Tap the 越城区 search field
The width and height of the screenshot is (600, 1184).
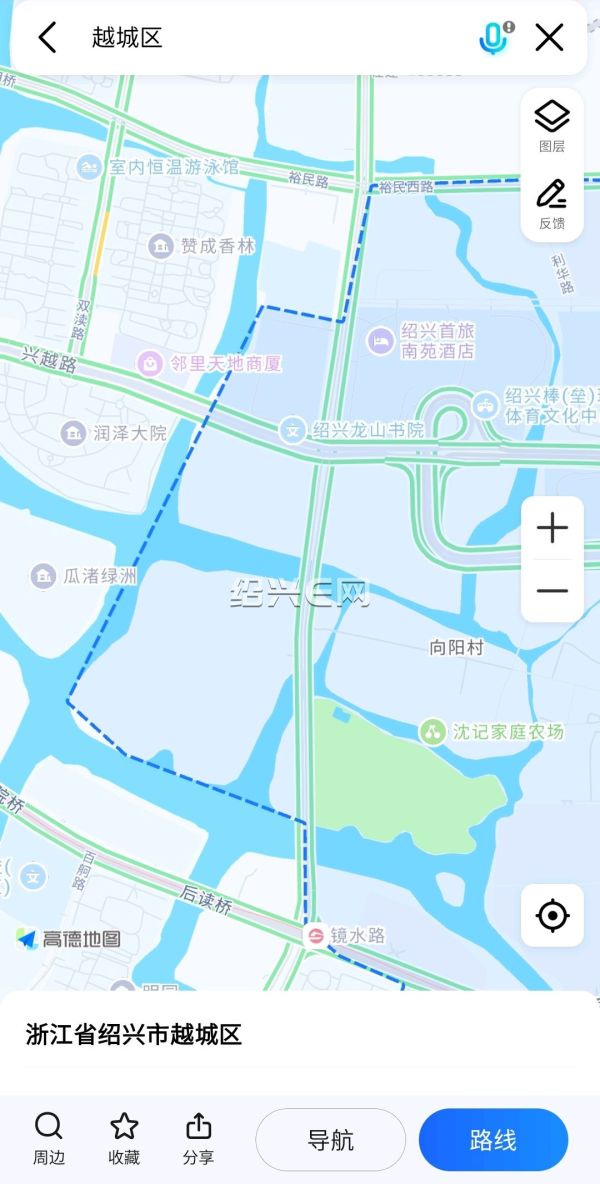click(x=279, y=37)
